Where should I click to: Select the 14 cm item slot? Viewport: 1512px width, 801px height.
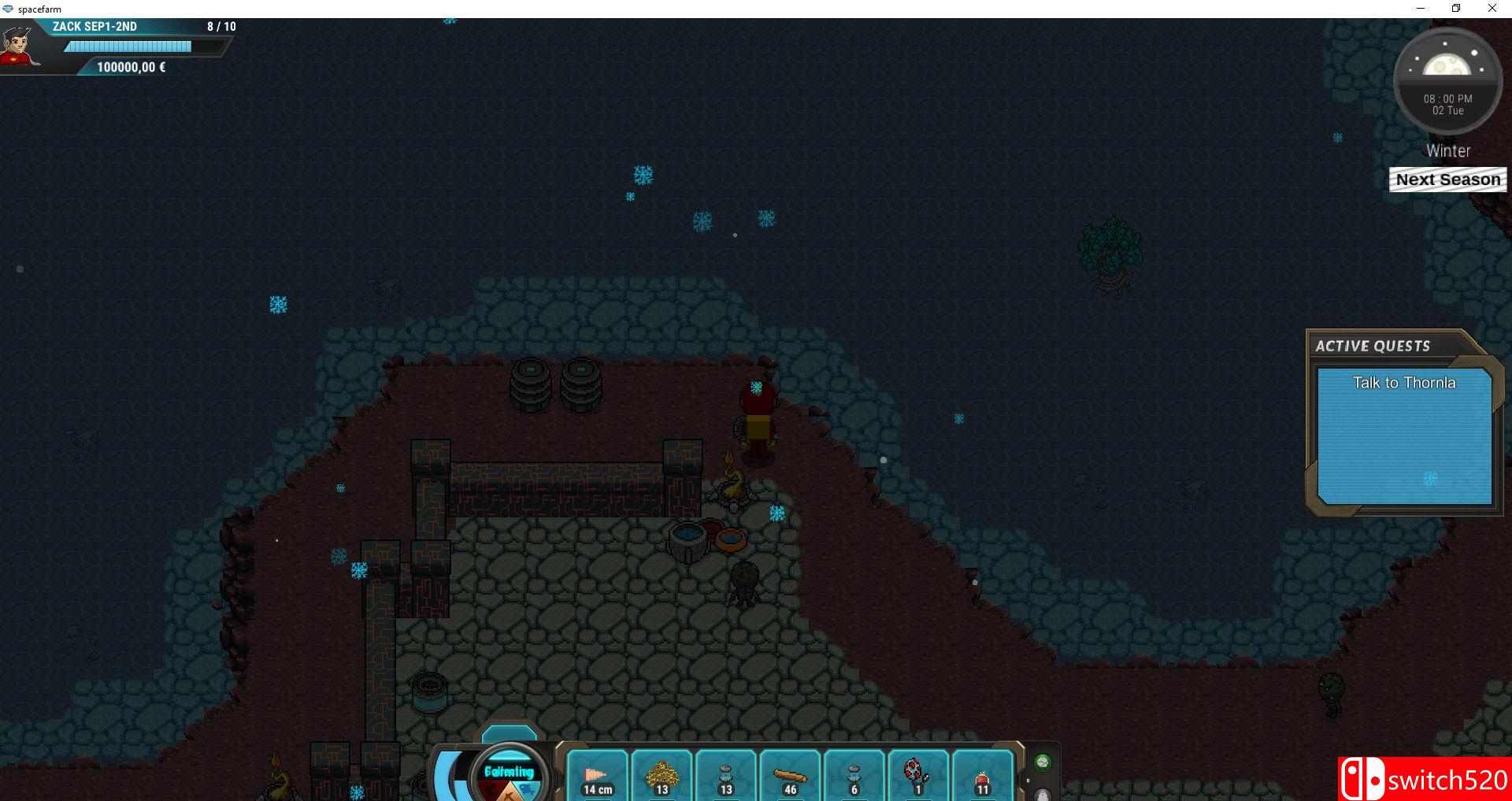click(x=598, y=776)
